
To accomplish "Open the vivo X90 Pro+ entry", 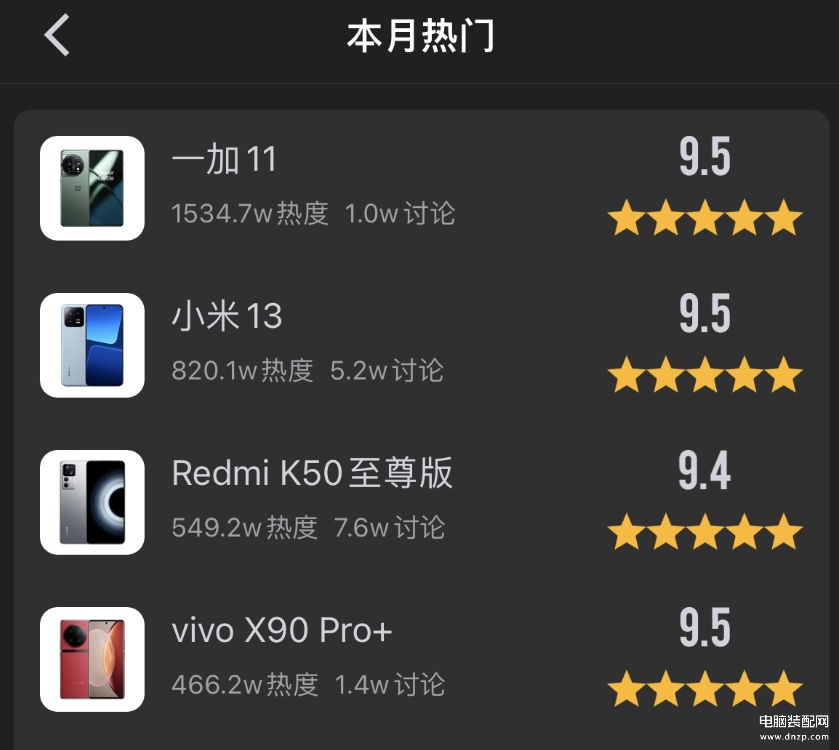I will coord(282,631).
